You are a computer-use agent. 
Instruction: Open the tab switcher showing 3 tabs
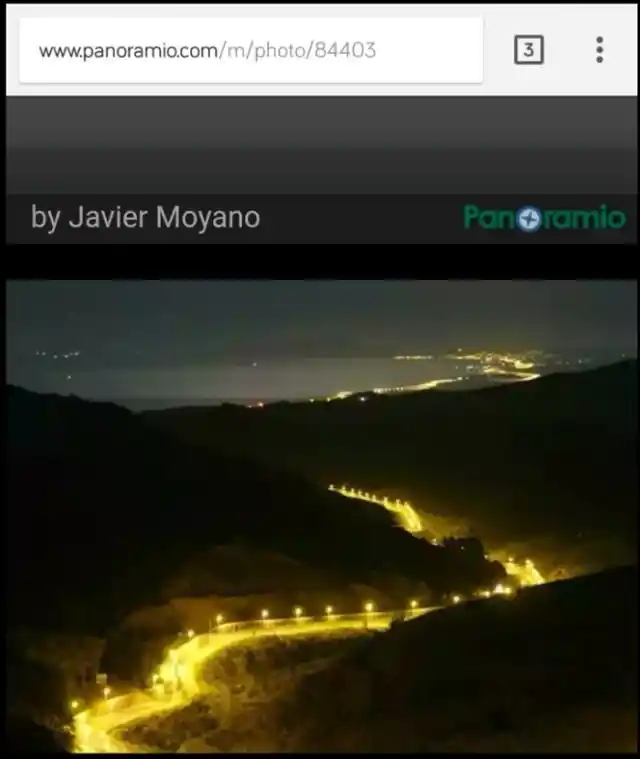529,50
